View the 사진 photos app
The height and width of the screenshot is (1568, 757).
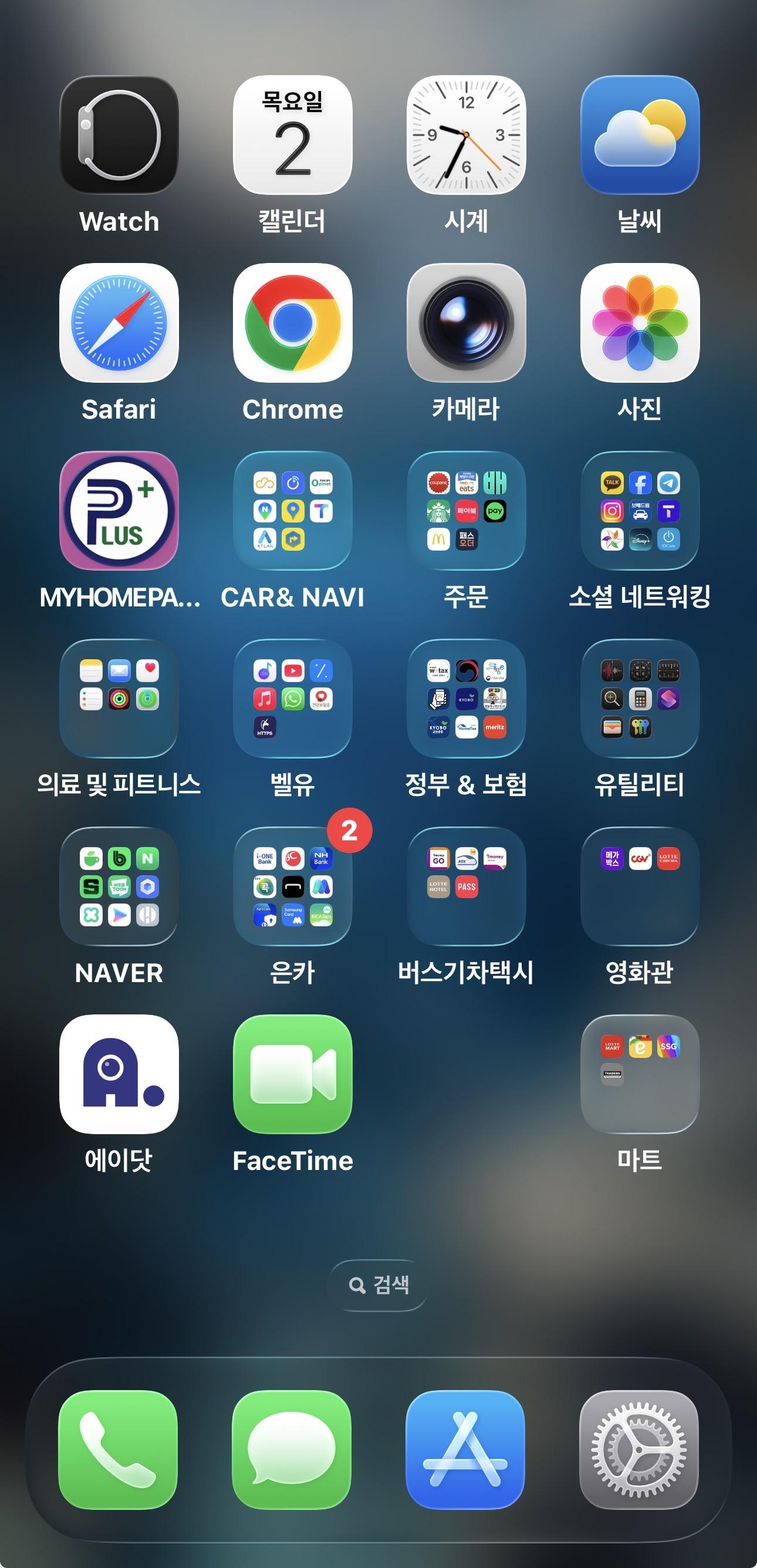(x=640, y=323)
